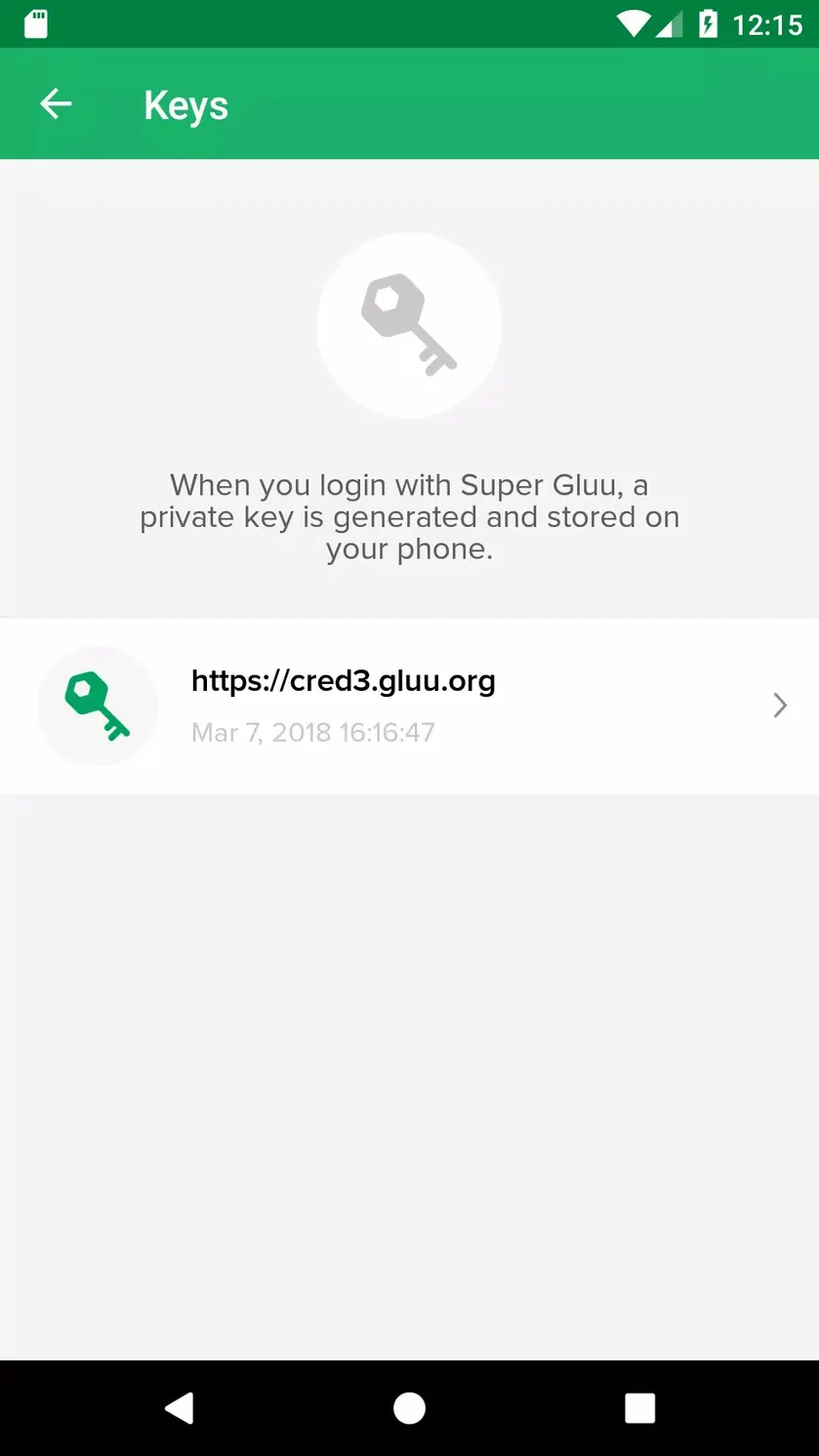Go to the home screen
Viewport: 819px width, 1456px height.
pyautogui.click(x=409, y=1408)
